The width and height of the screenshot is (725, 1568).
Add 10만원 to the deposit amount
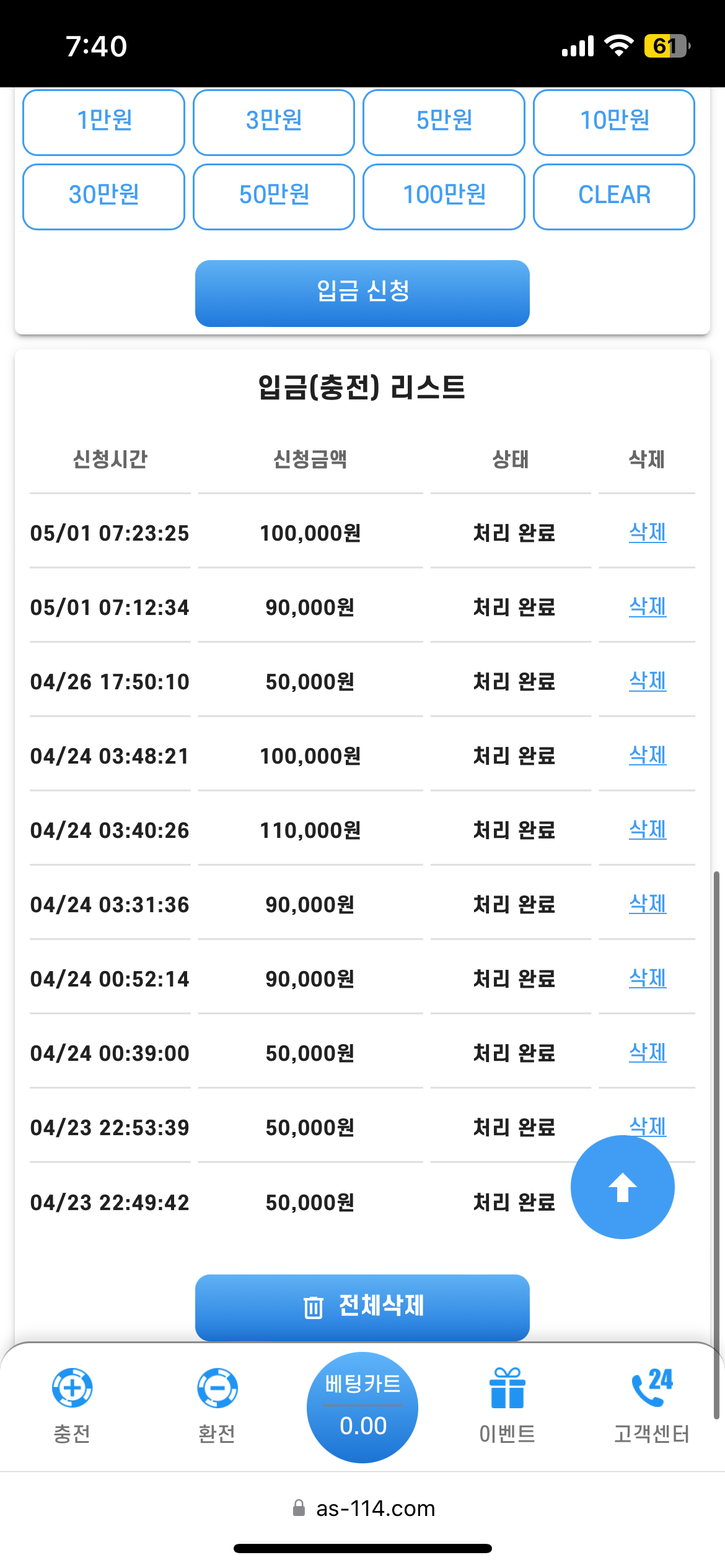click(614, 122)
